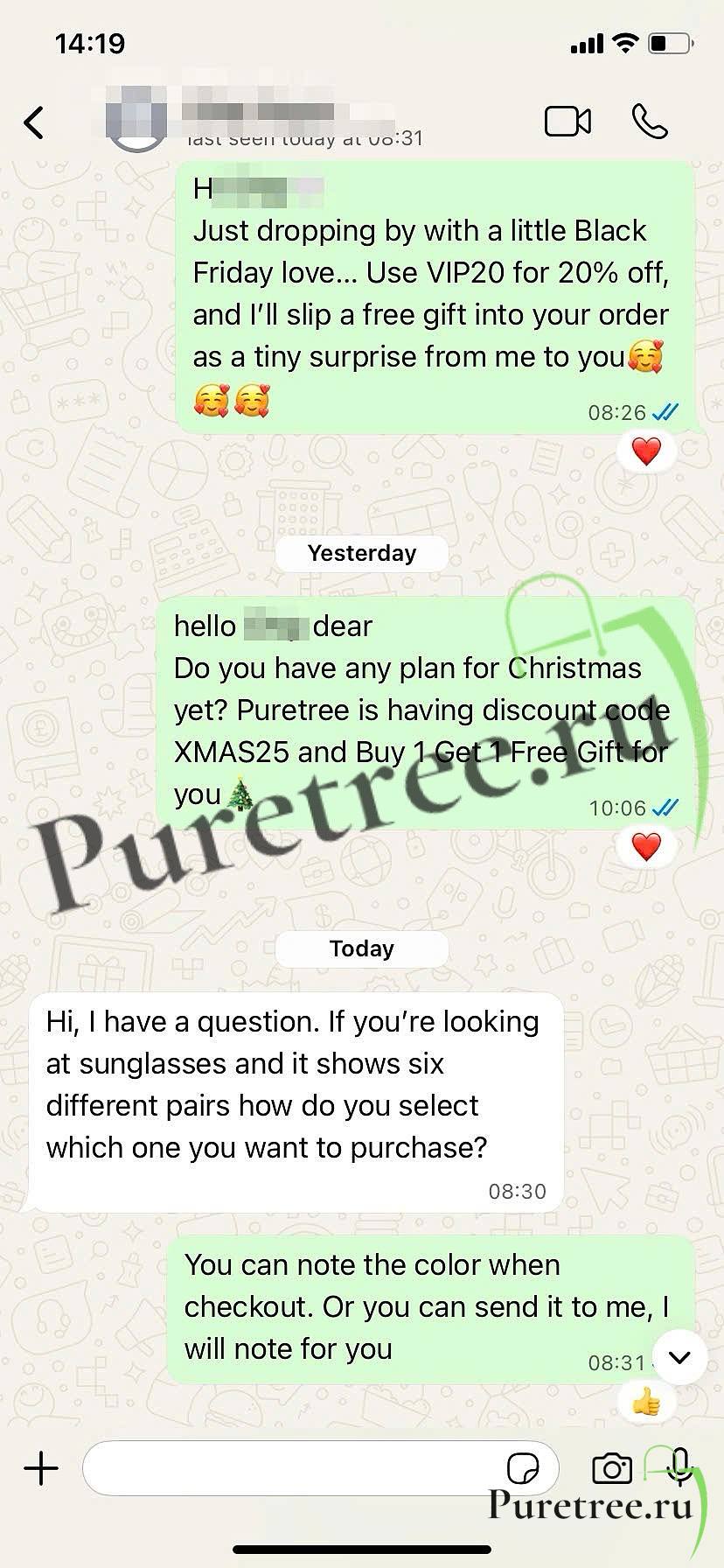Start a video call
The width and height of the screenshot is (724, 1568).
[x=567, y=122]
